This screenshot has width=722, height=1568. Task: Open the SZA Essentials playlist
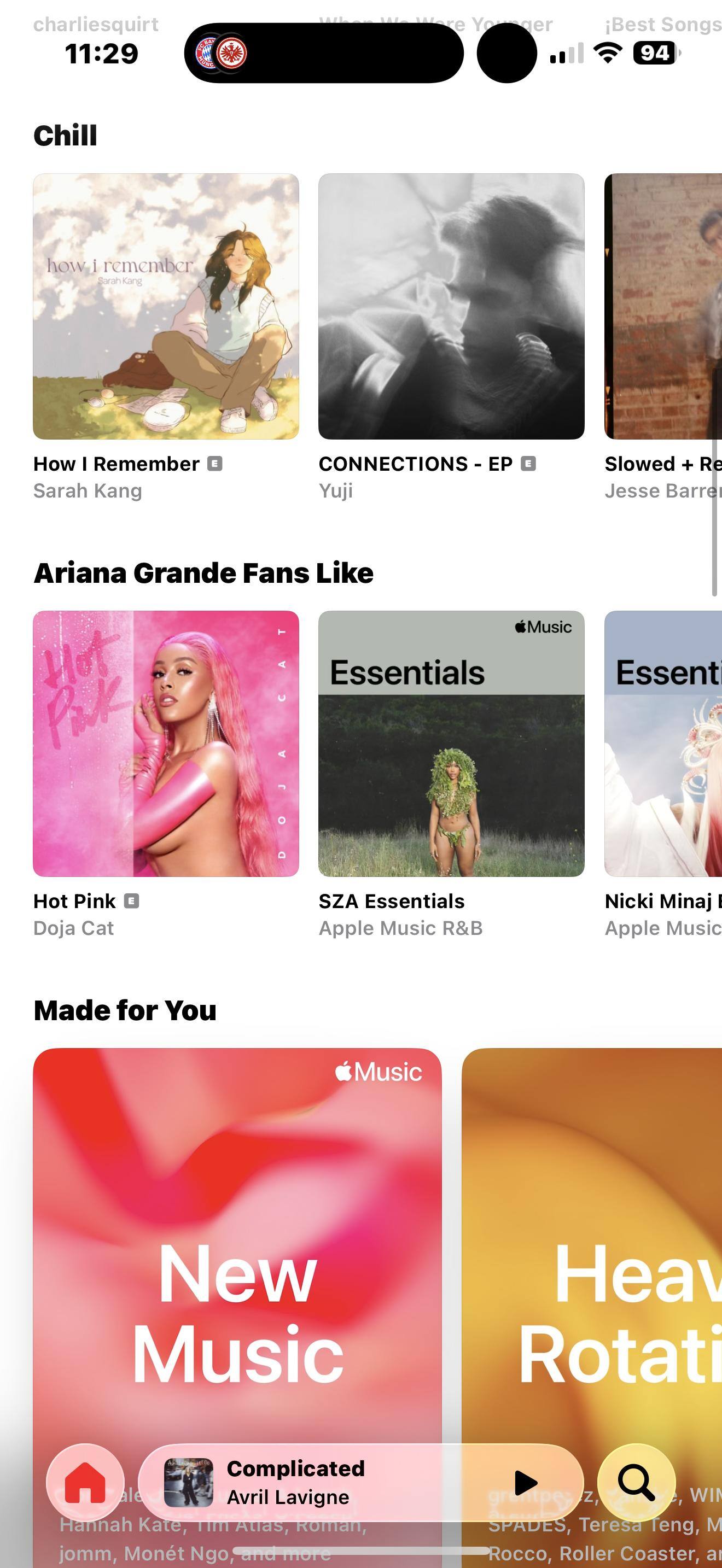[451, 743]
